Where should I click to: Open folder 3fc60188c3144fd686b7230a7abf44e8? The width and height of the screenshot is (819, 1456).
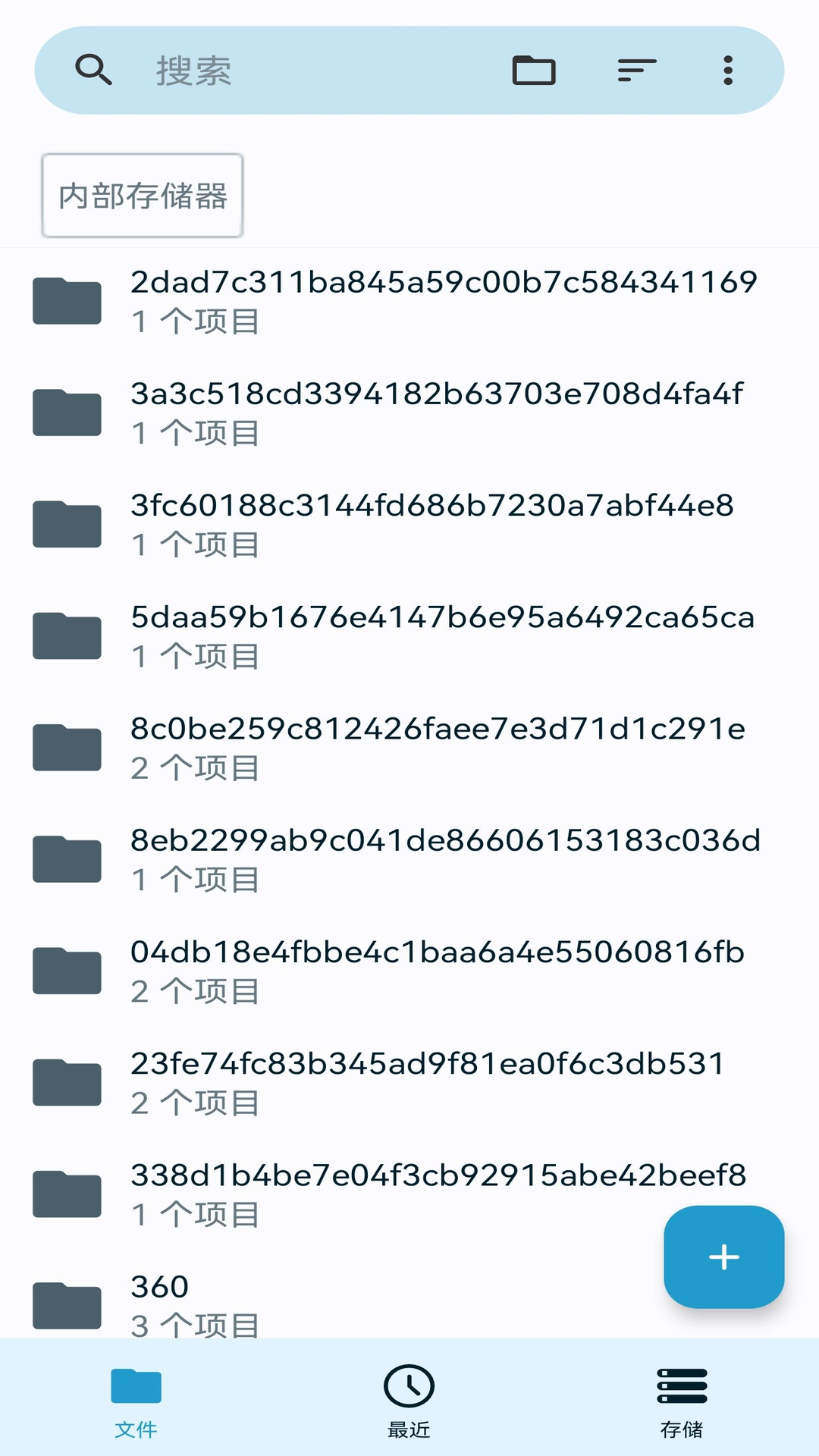pyautogui.click(x=409, y=523)
